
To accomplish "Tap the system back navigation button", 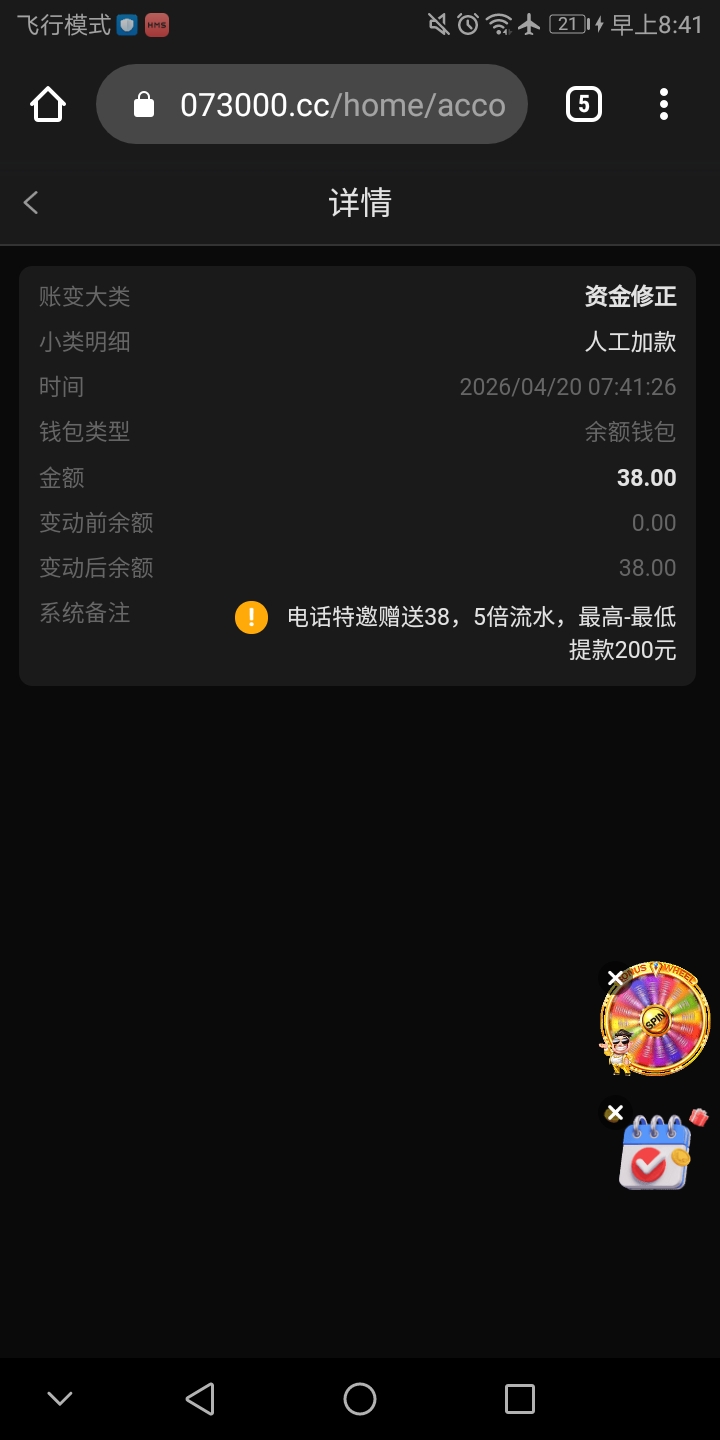I will click(x=200, y=1399).
